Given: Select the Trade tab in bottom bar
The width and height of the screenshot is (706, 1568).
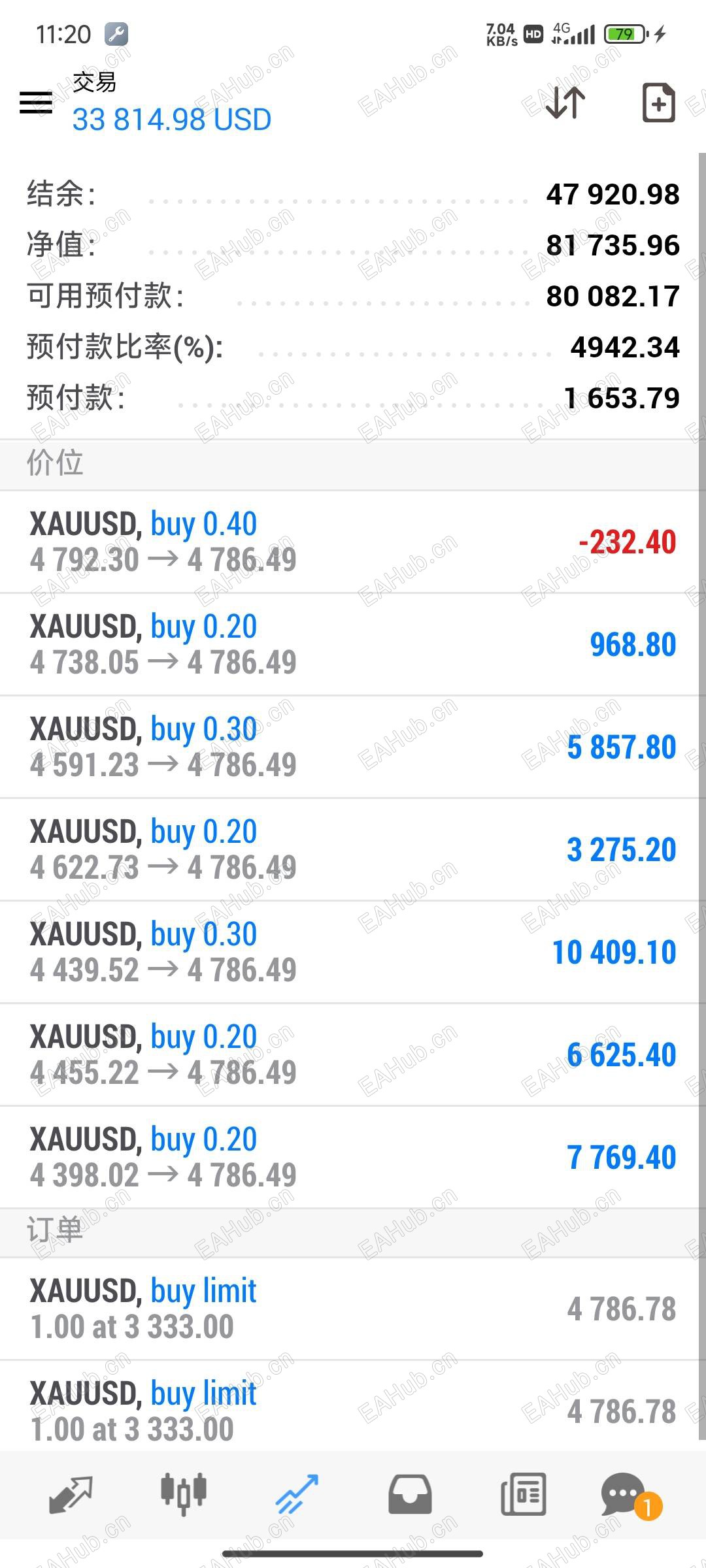Looking at the screenshot, I should (x=297, y=1495).
